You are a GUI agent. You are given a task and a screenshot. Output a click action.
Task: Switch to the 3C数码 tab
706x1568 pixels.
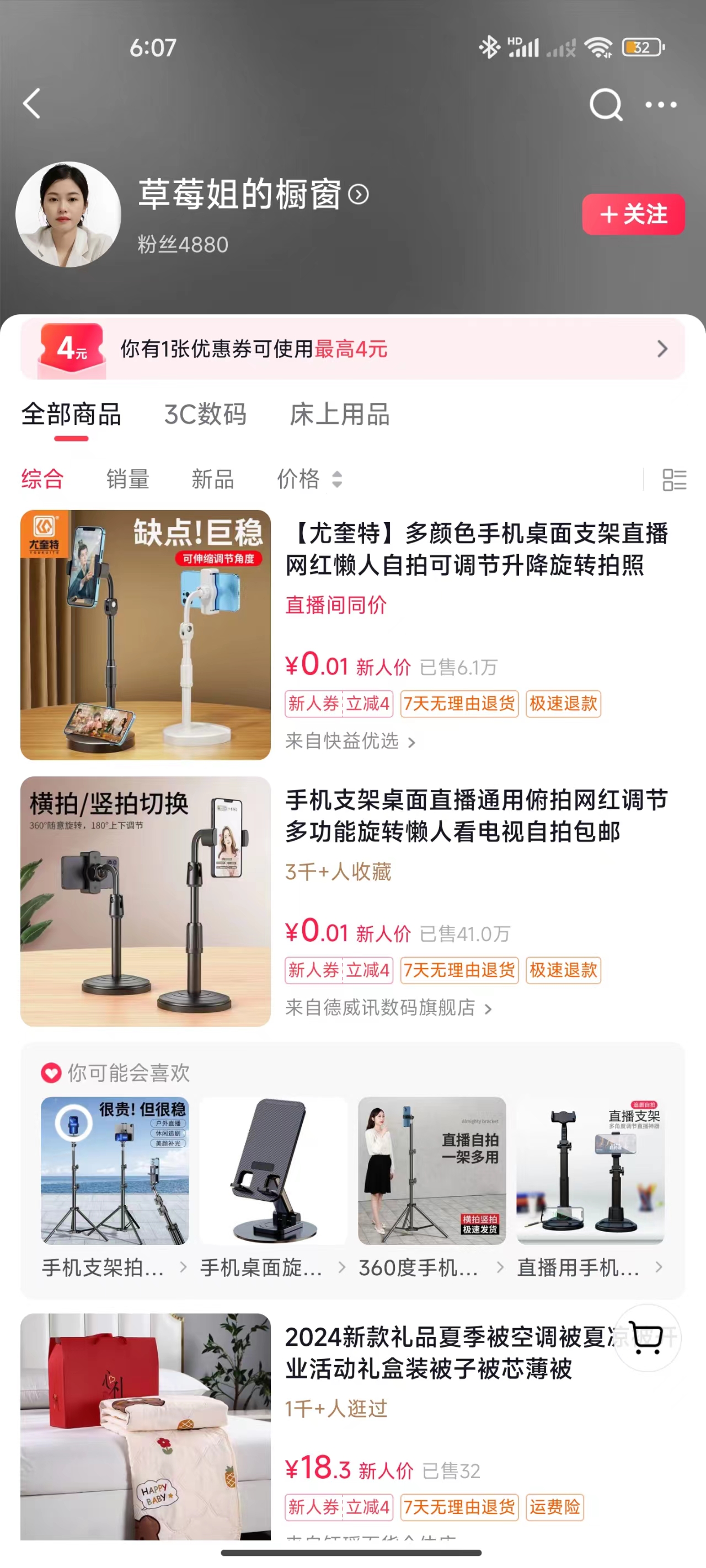coord(205,415)
